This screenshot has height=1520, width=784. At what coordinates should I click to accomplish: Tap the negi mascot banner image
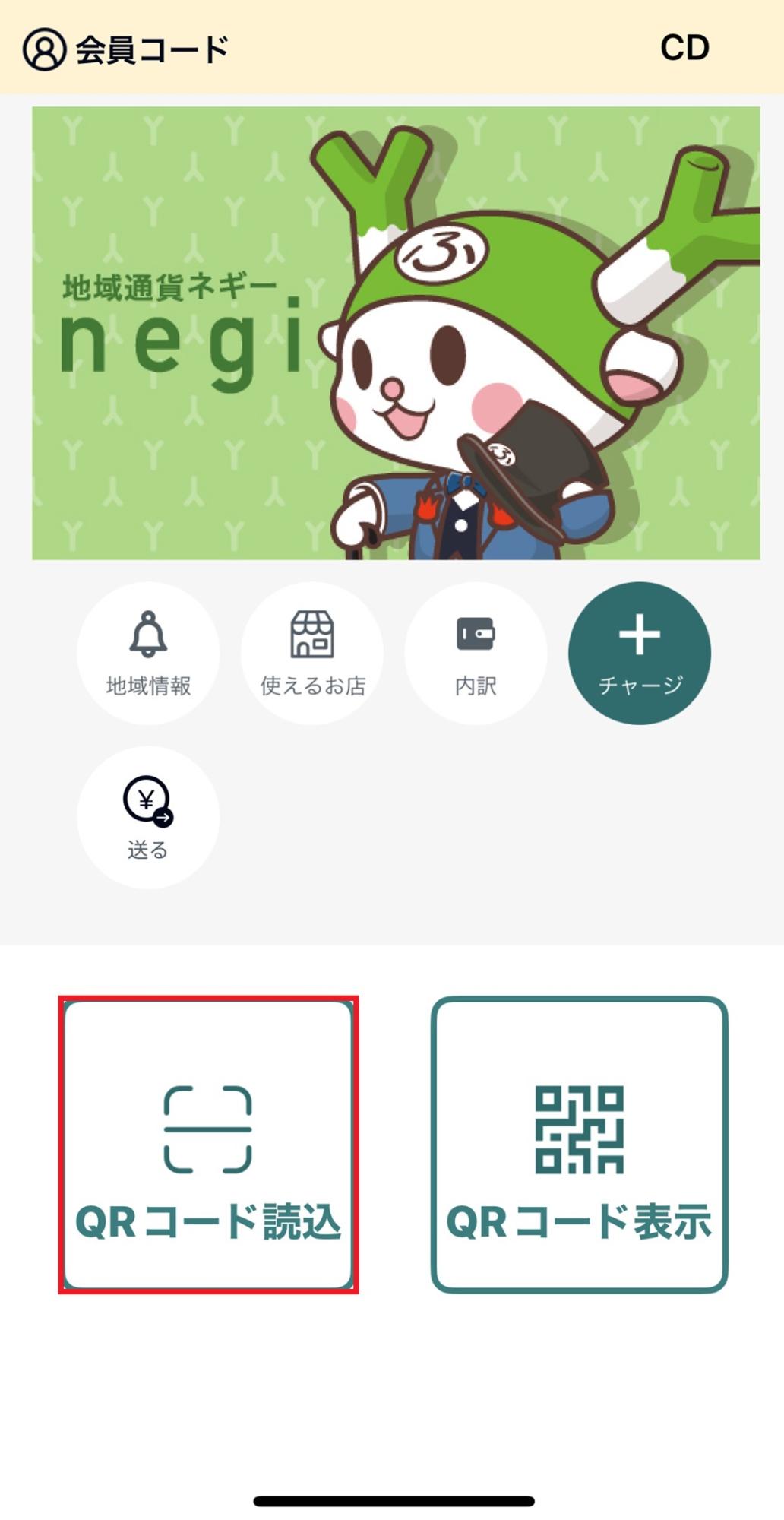tap(392, 332)
